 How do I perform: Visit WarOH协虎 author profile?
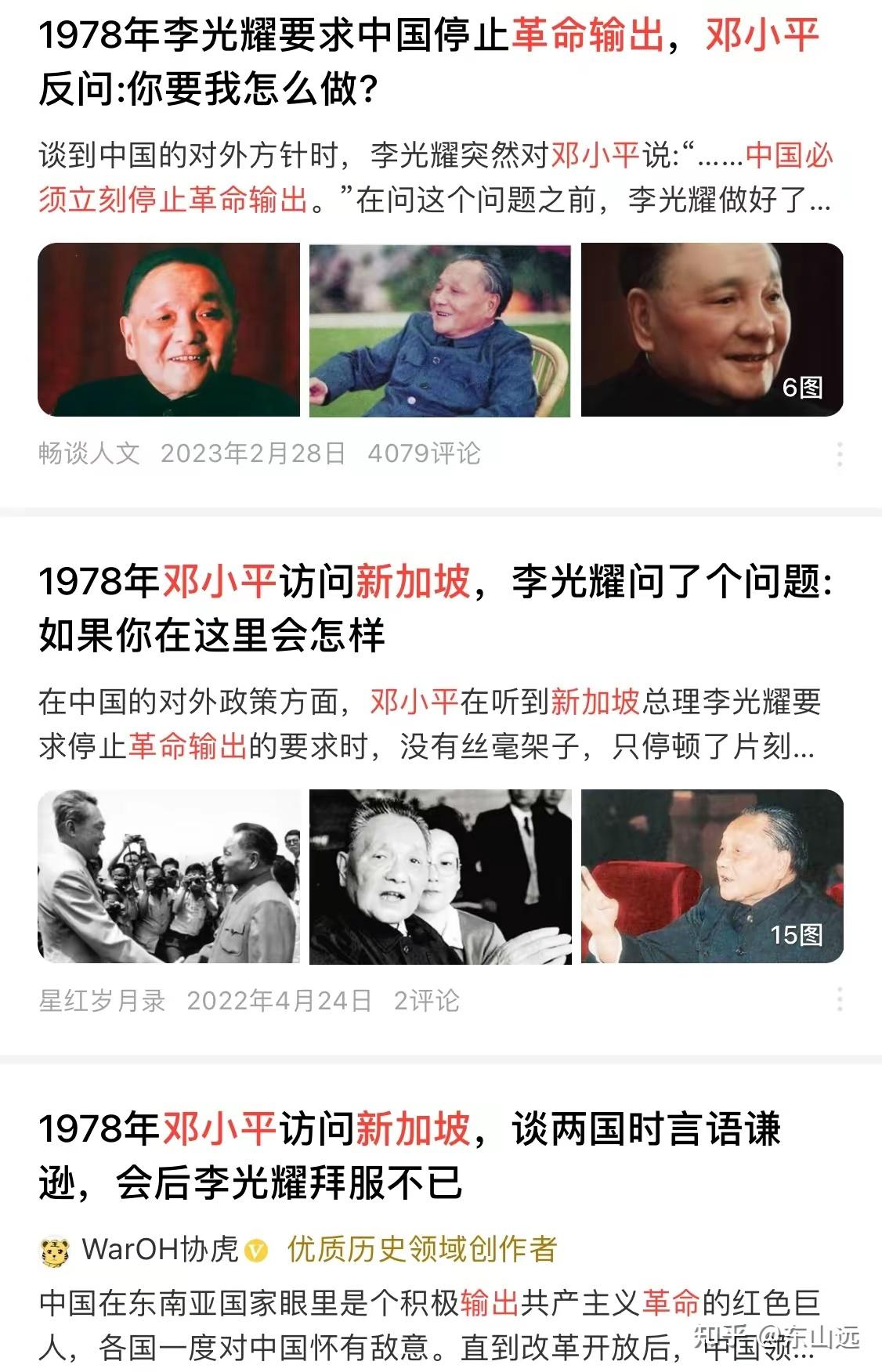coord(160,1249)
